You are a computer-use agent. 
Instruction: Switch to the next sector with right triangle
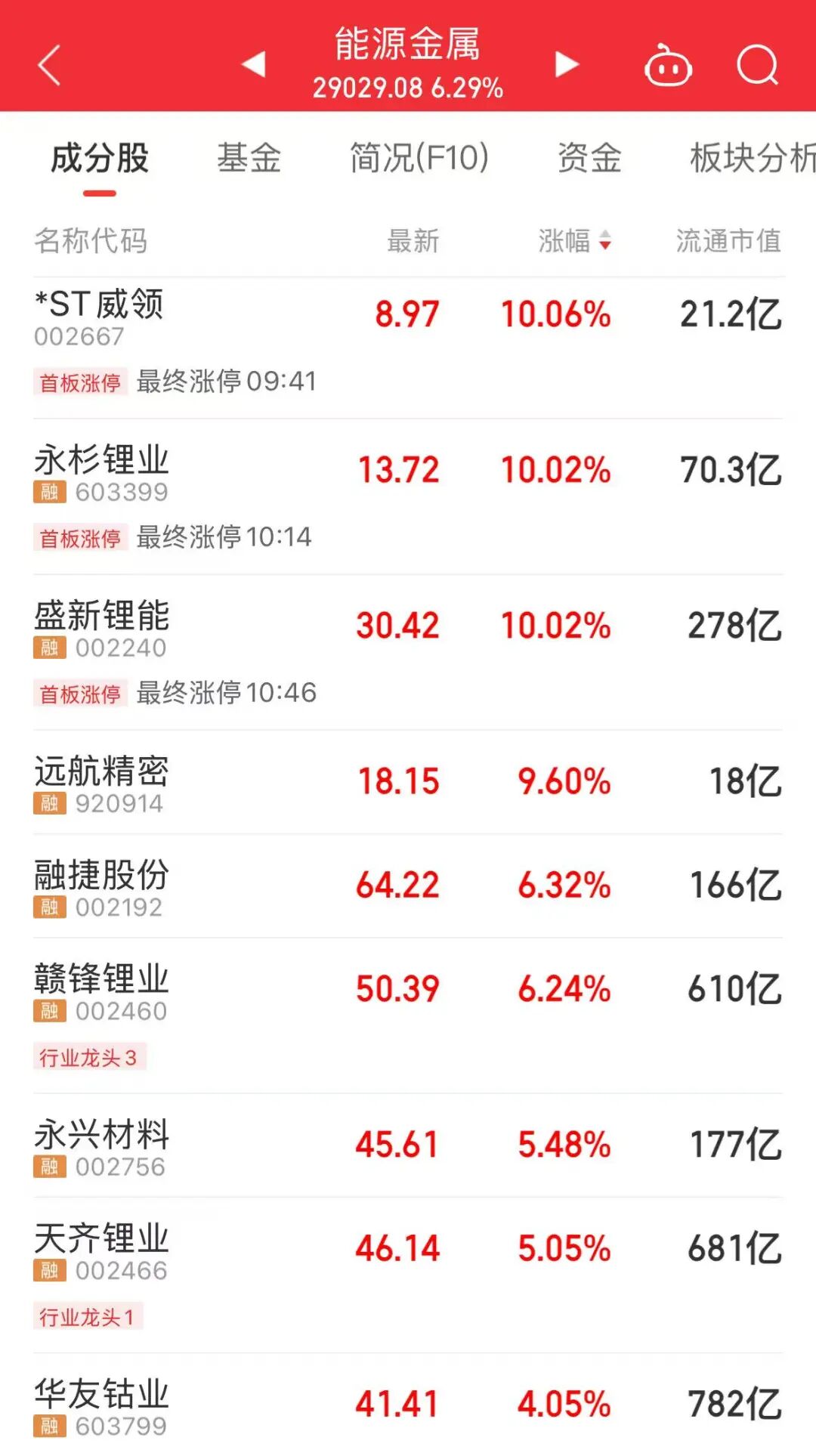[566, 64]
